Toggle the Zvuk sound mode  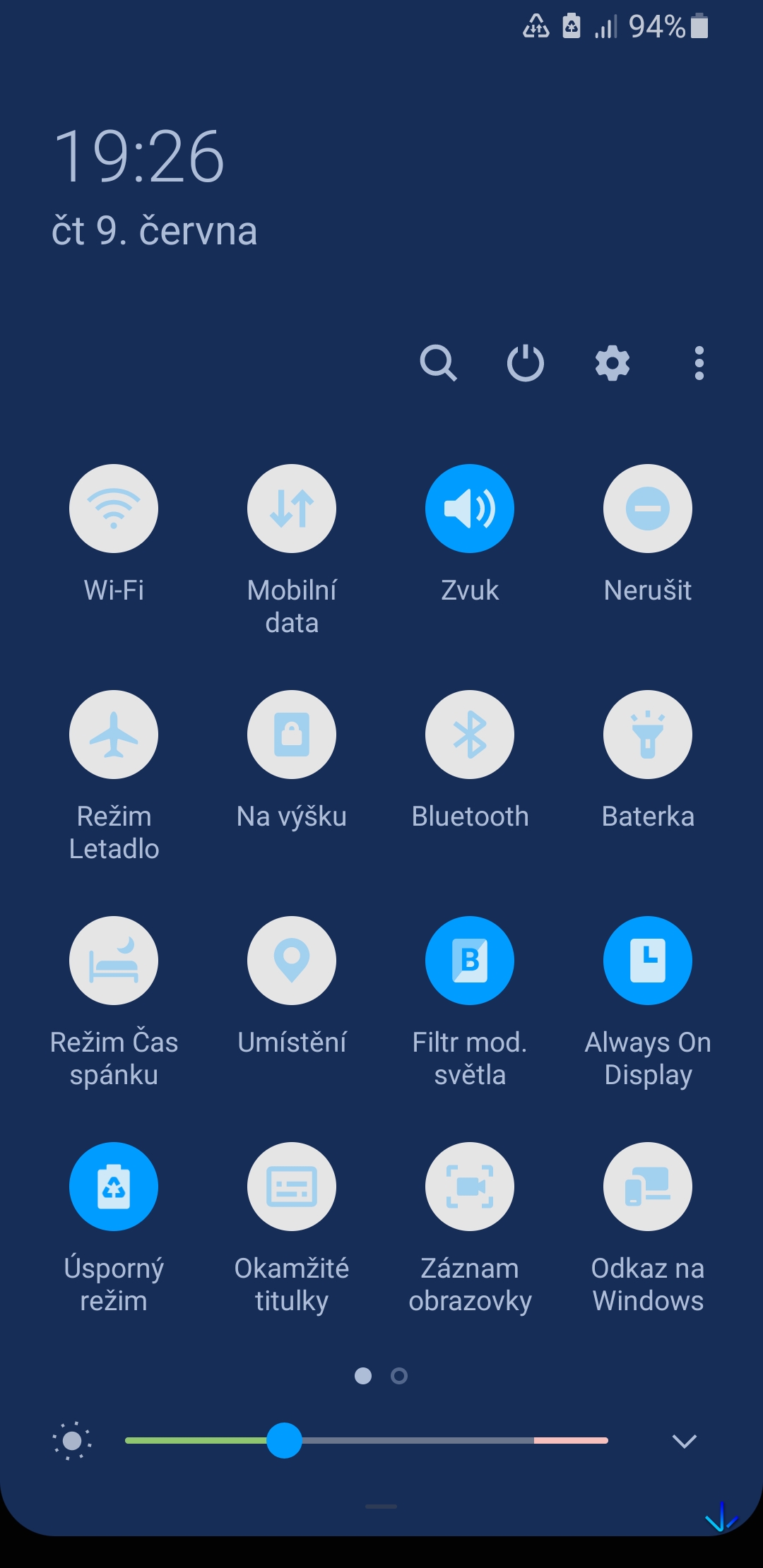470,509
